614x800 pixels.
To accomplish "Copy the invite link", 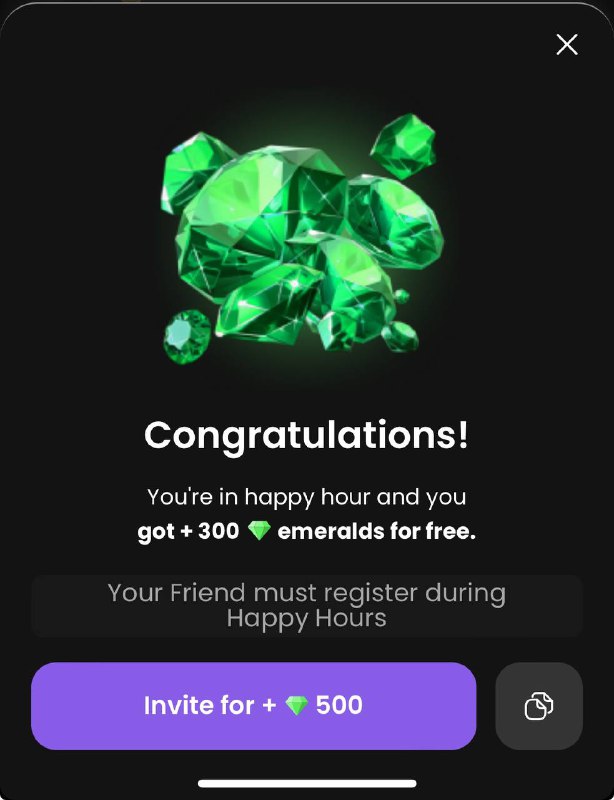I will click(x=539, y=706).
